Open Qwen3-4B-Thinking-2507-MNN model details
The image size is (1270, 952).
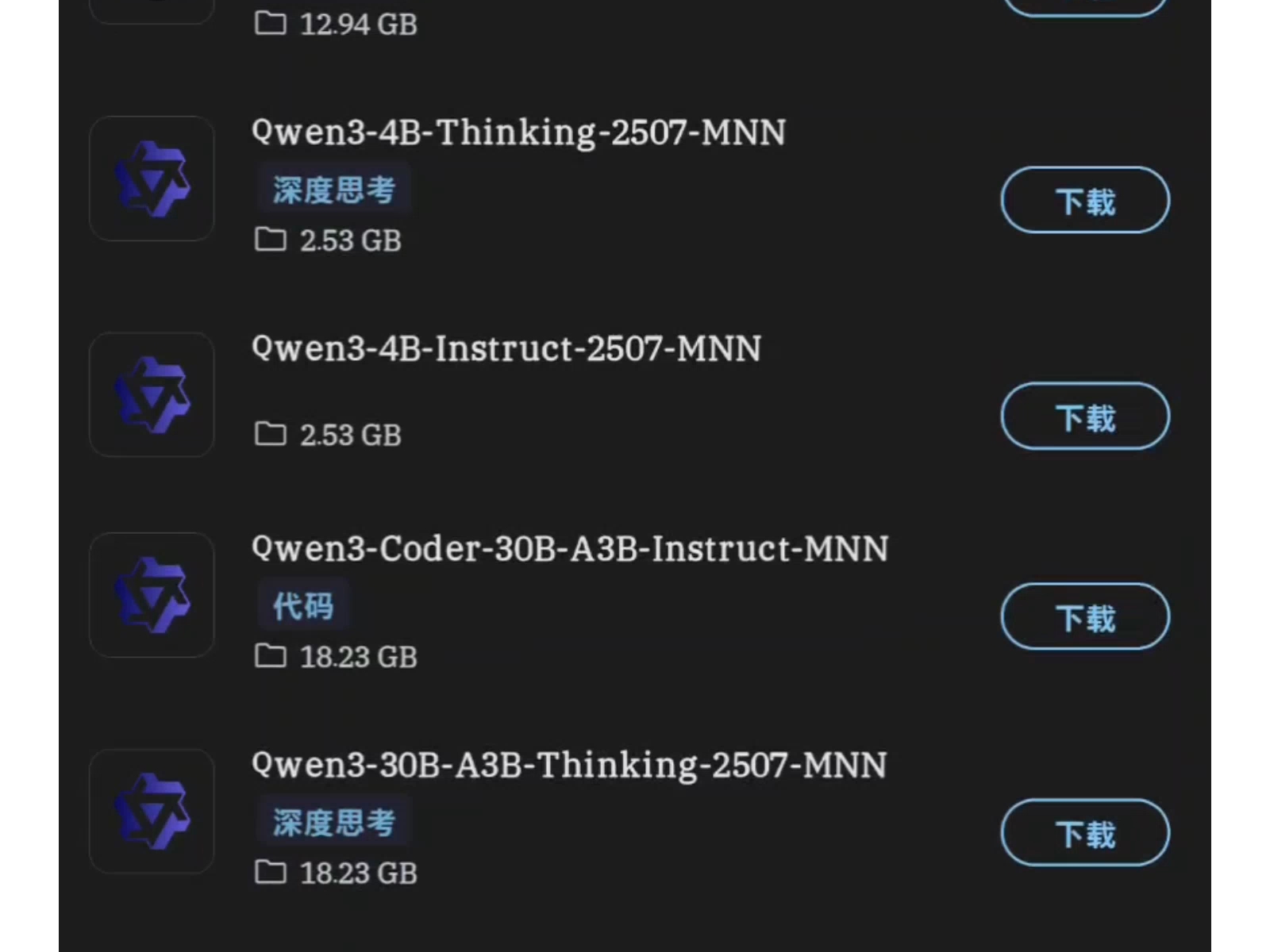coord(518,132)
